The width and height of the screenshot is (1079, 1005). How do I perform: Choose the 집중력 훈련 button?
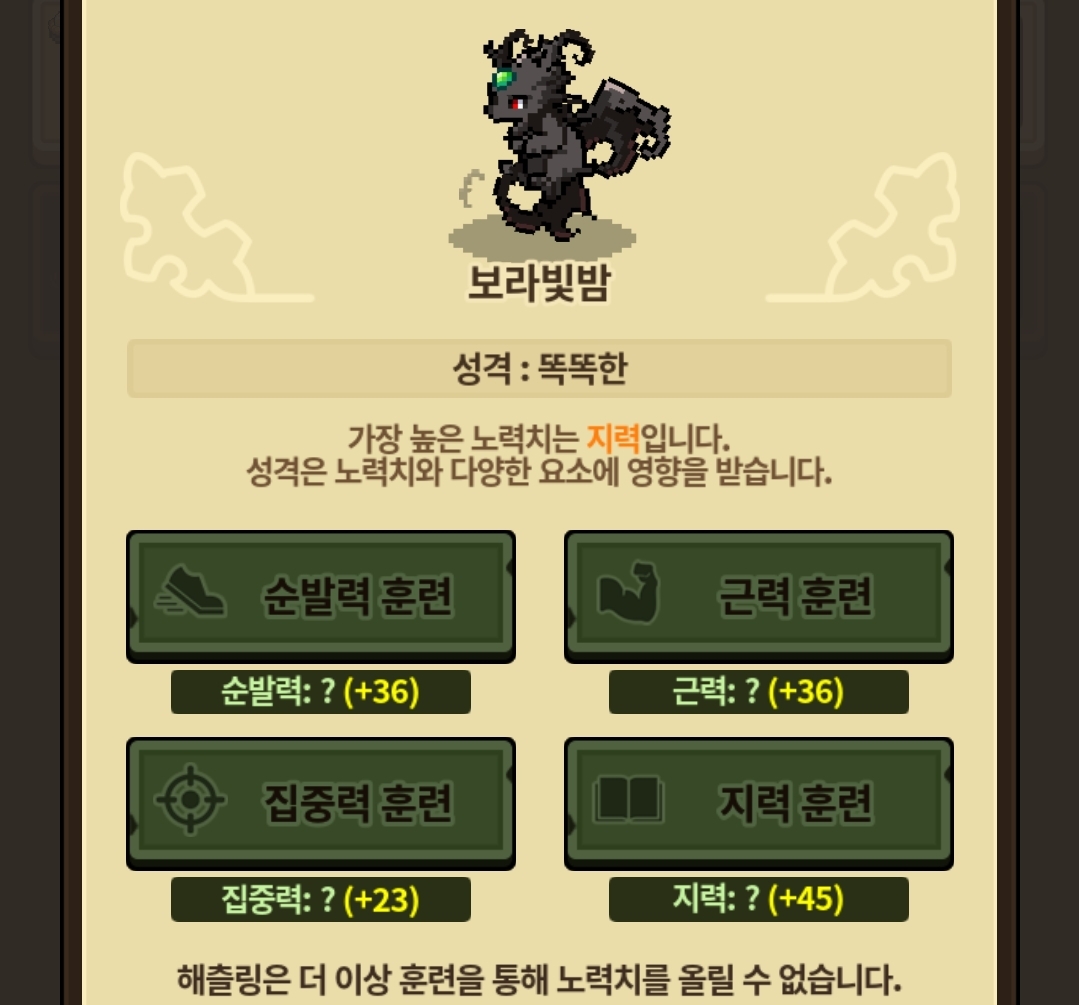click(320, 803)
